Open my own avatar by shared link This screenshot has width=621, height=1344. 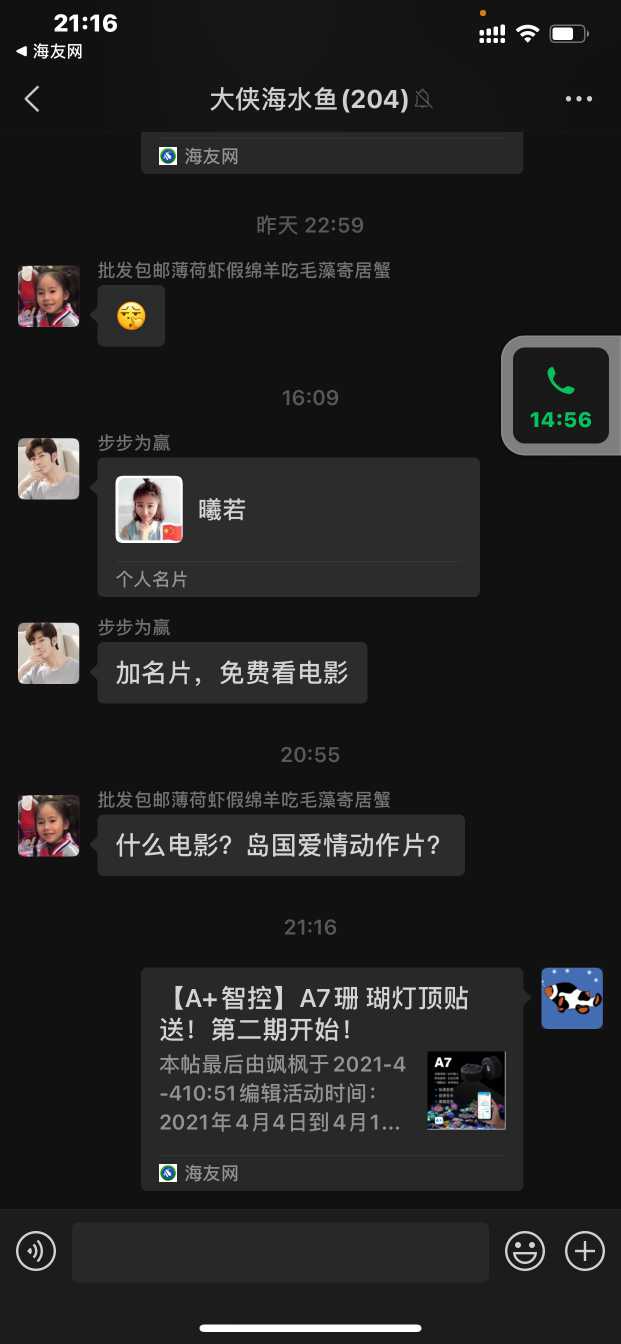[x=572, y=998]
